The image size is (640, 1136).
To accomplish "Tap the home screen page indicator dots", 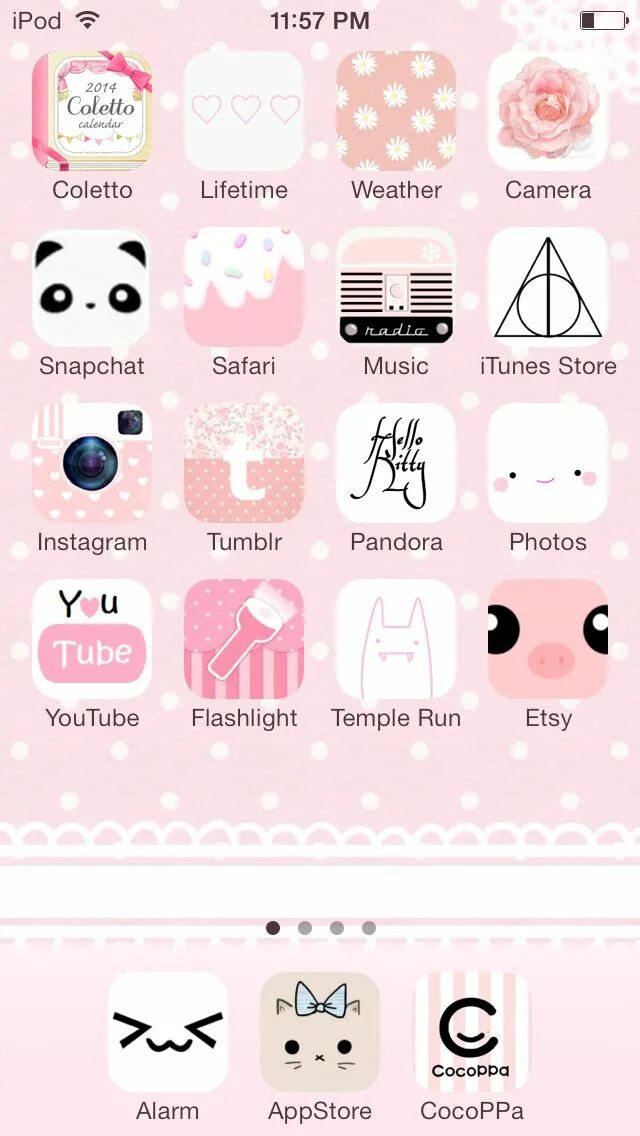I will click(320, 928).
